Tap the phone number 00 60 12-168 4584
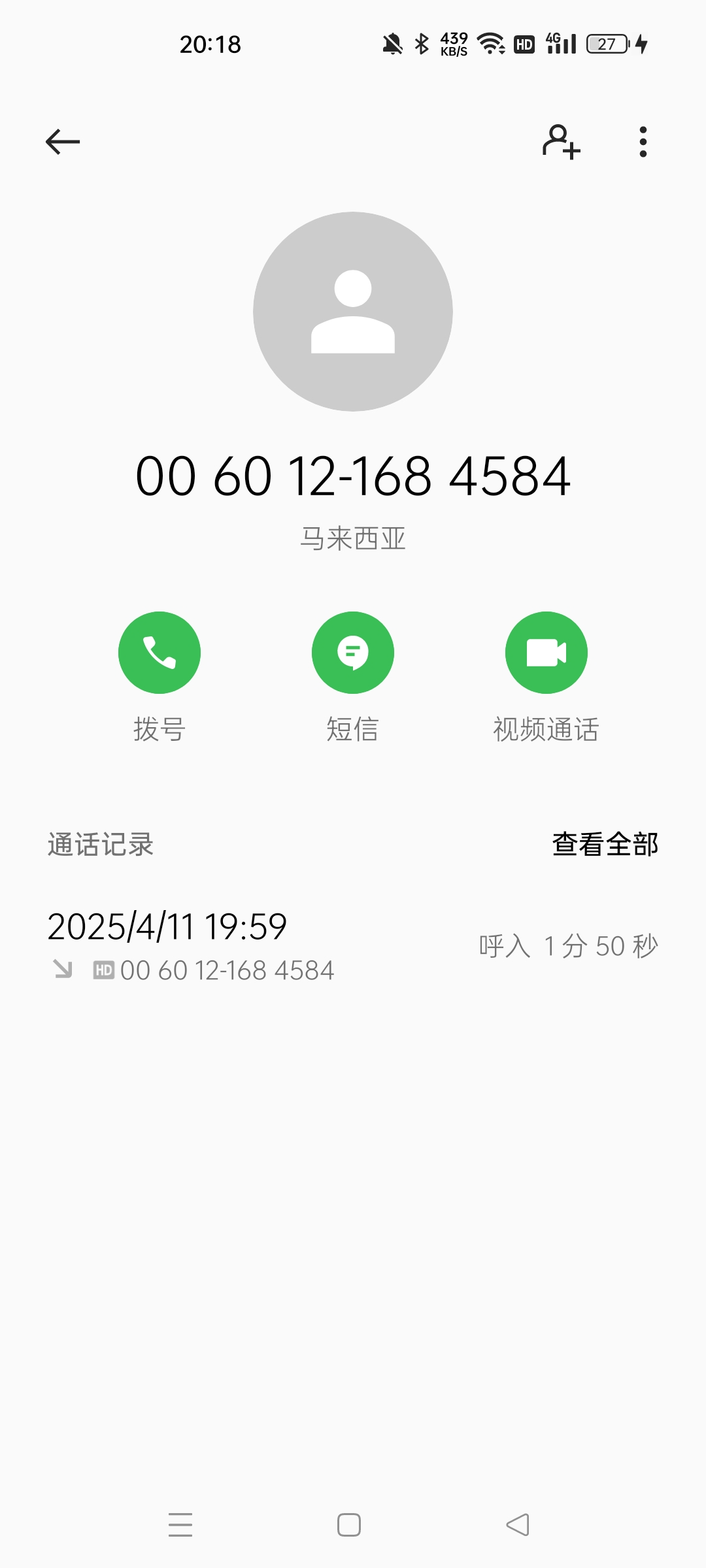The width and height of the screenshot is (706, 1568). [x=353, y=476]
